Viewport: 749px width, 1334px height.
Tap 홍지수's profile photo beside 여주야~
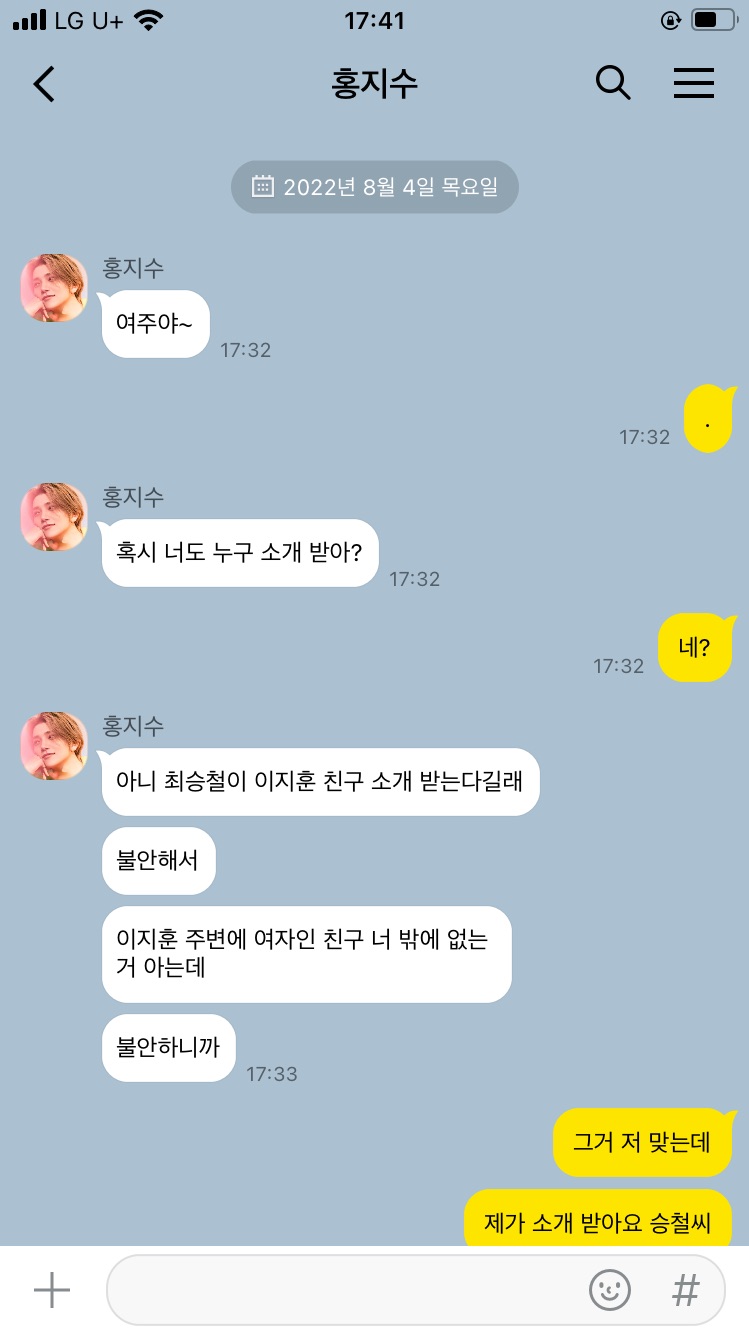pos(53,287)
